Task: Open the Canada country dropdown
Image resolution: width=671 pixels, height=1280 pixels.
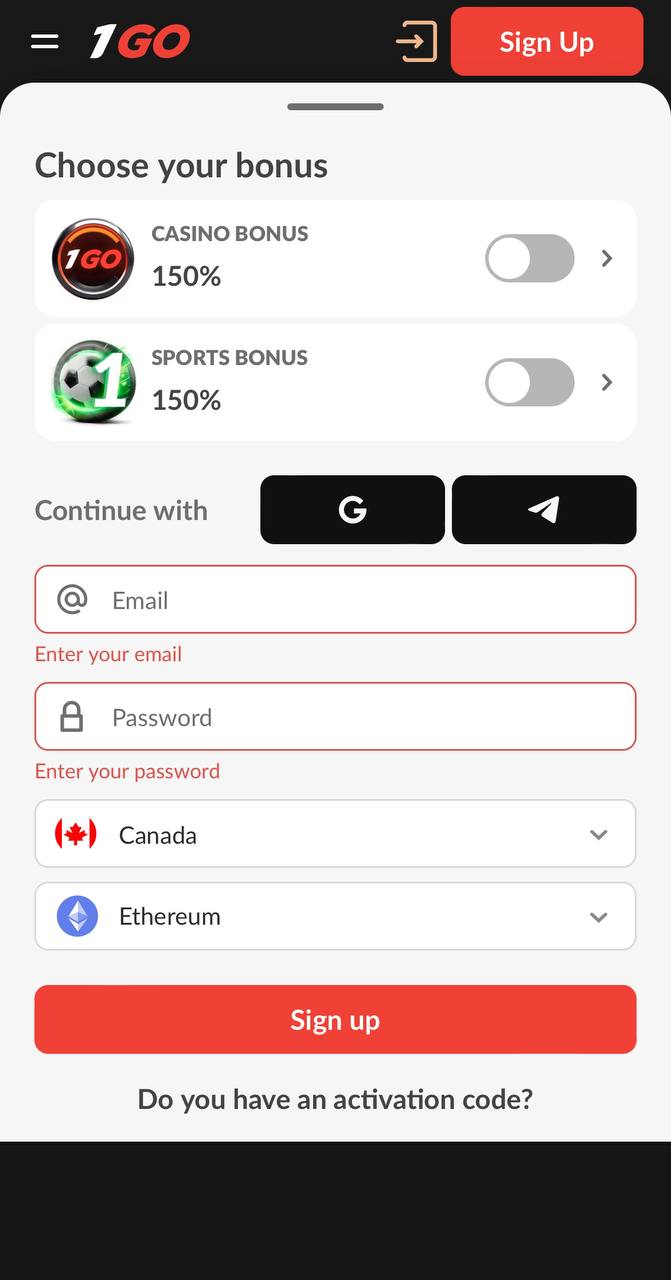Action: (335, 834)
